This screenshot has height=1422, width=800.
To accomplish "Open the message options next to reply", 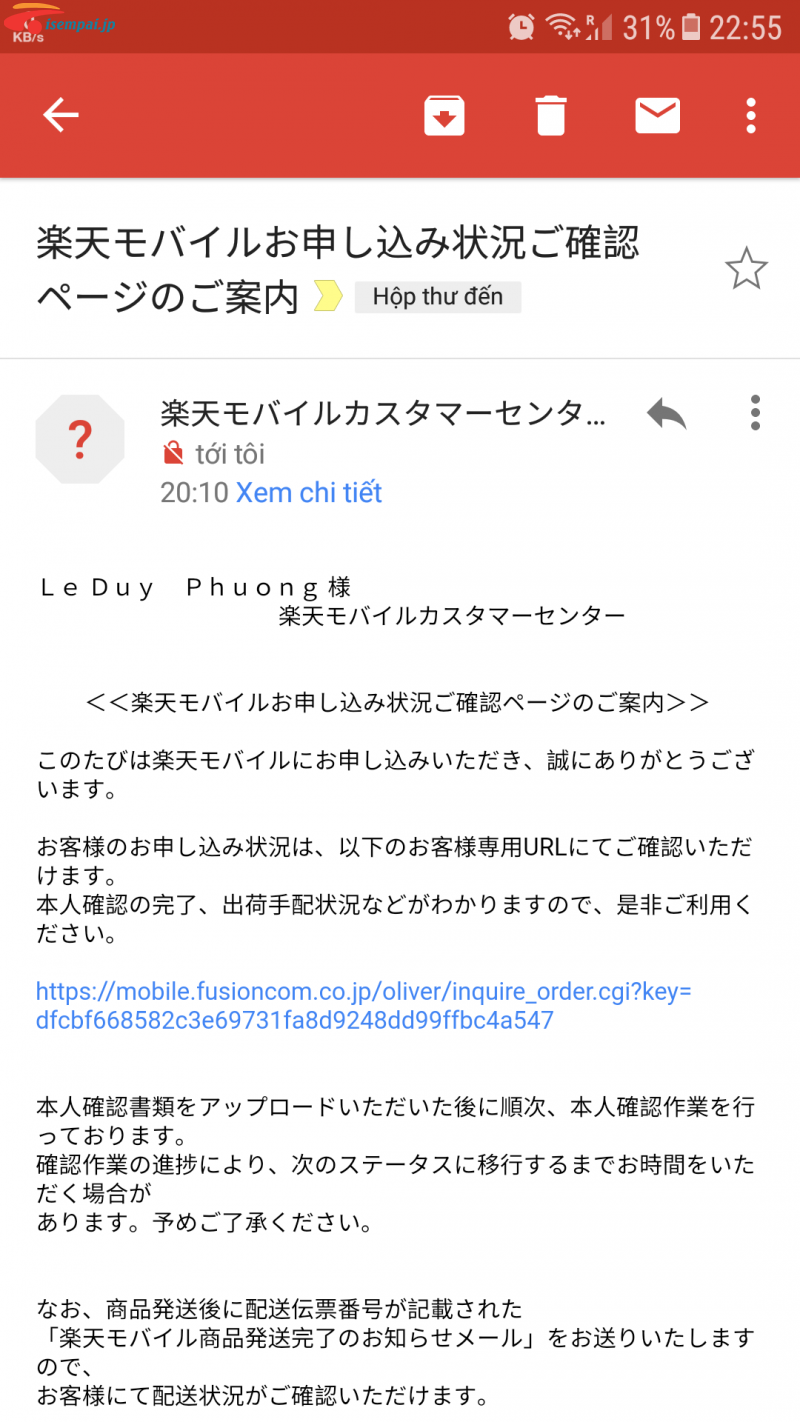I will [x=755, y=413].
